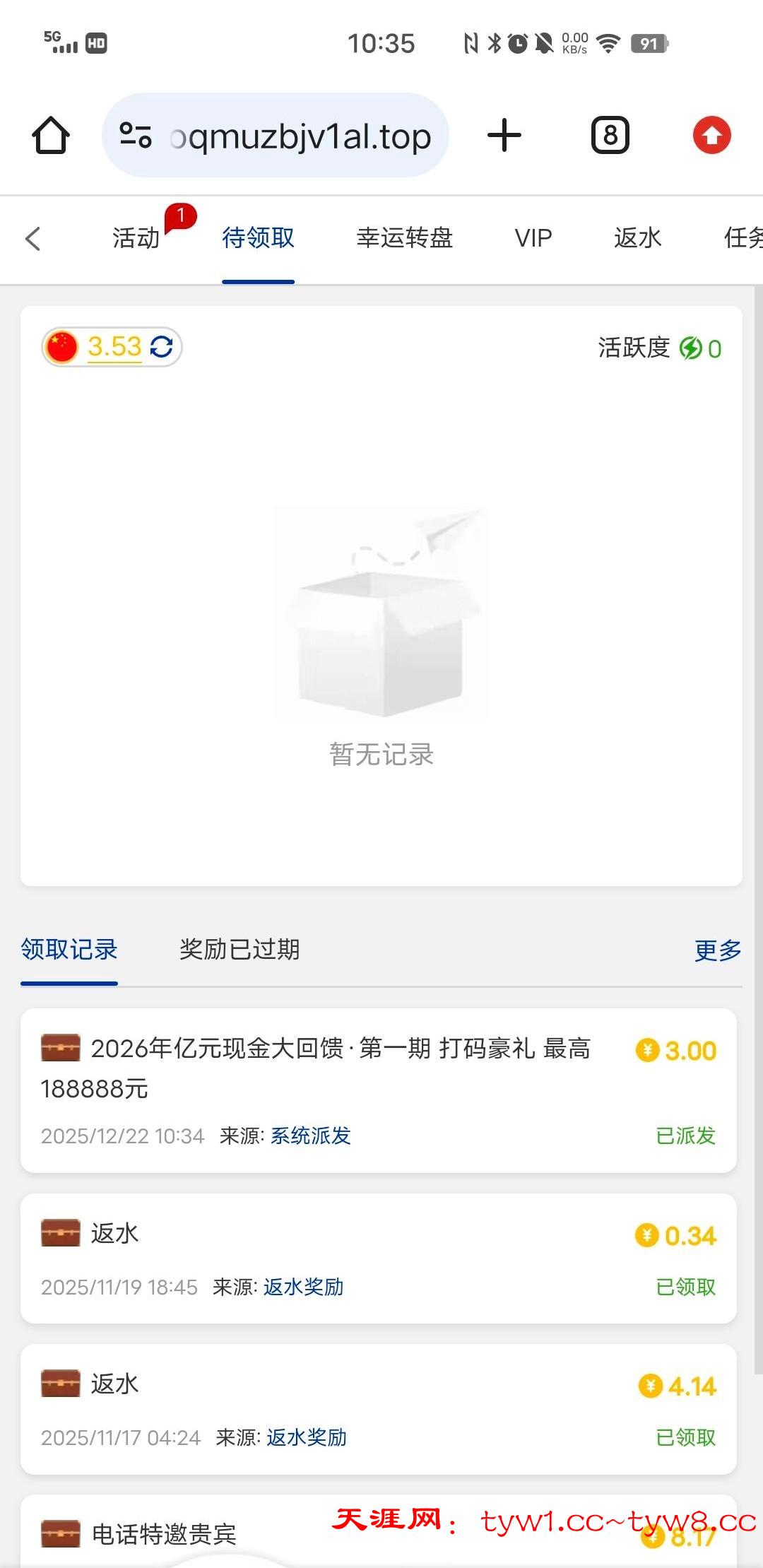Tap the 系统派发 source link
The width and height of the screenshot is (763, 1568).
tap(311, 1136)
